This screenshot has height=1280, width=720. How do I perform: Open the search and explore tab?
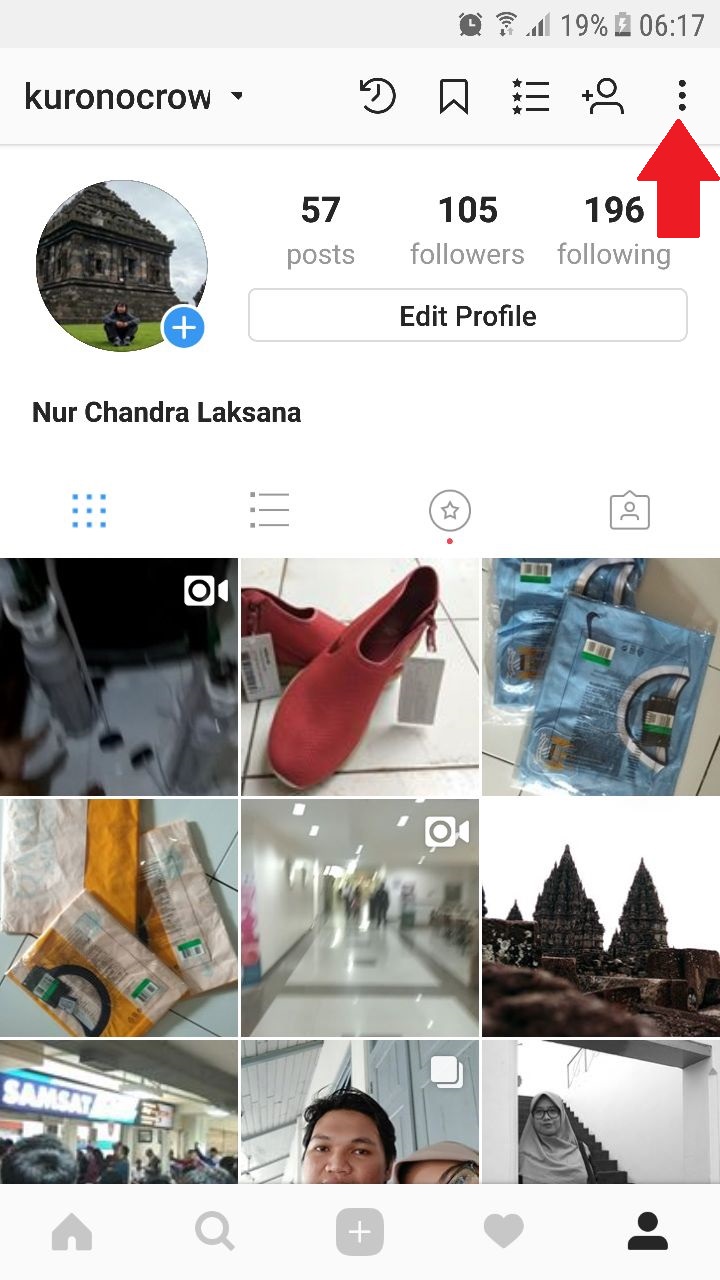(x=215, y=1232)
